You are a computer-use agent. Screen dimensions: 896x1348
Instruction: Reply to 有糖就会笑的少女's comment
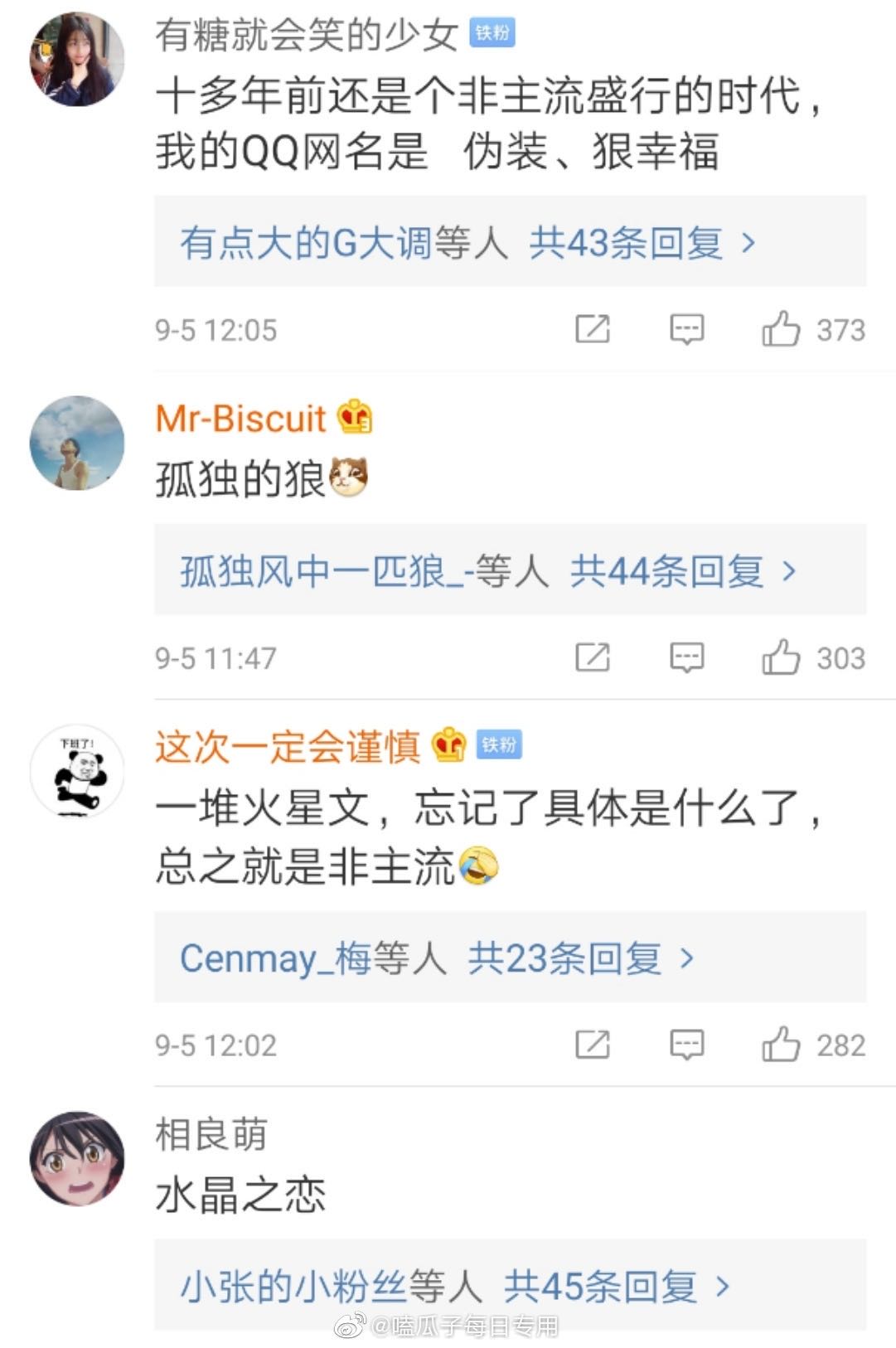tap(686, 329)
